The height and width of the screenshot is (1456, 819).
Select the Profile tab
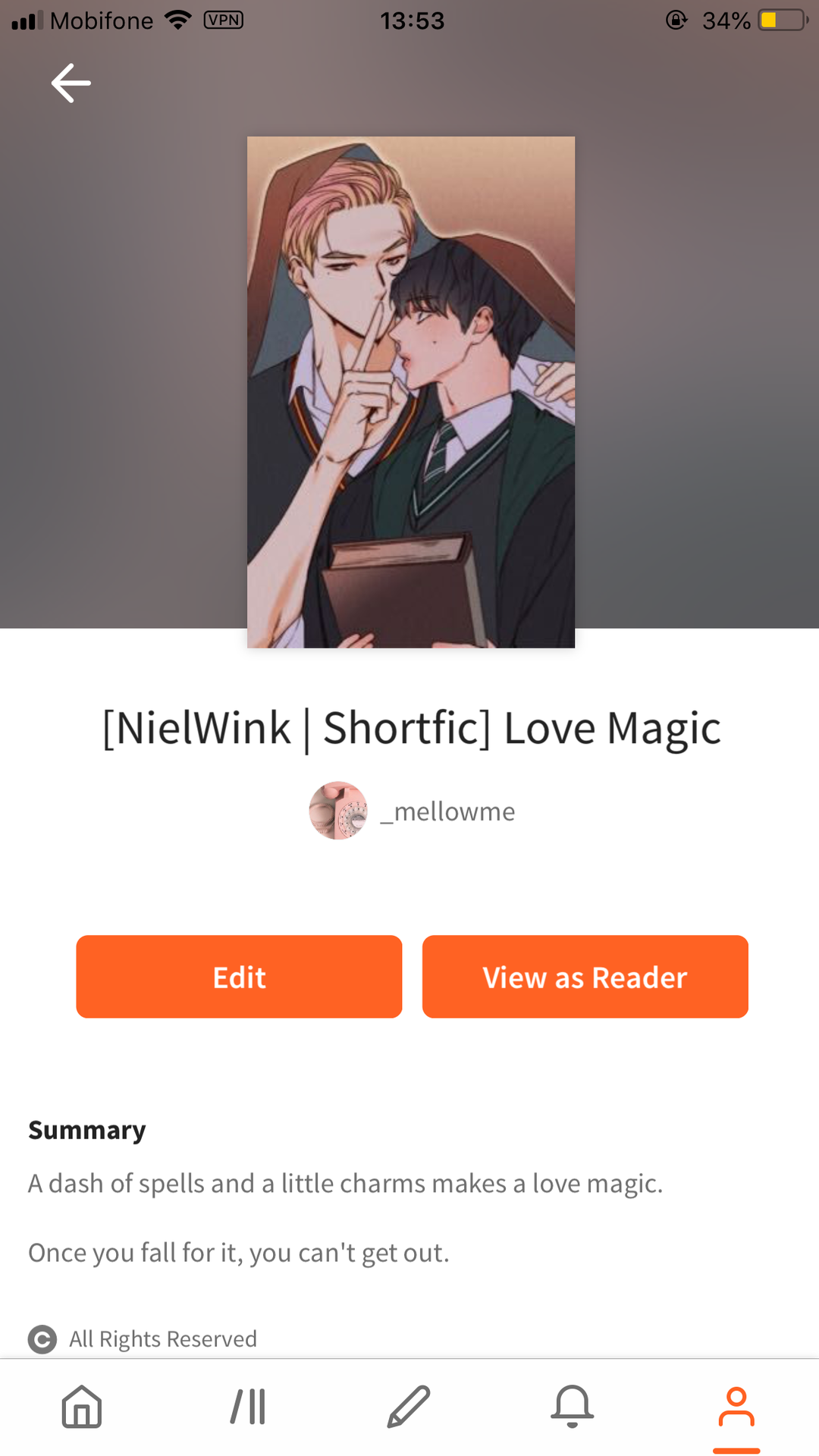(736, 1407)
